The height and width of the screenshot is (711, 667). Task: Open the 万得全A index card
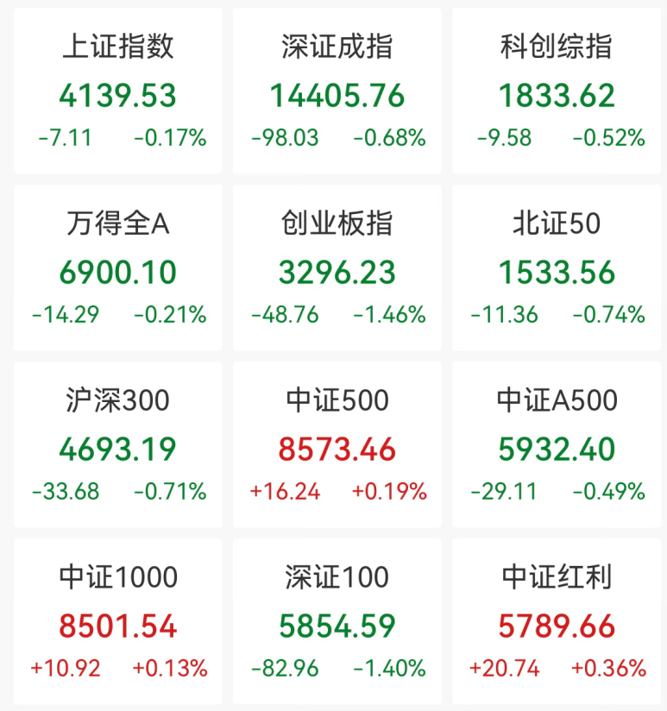tap(118, 269)
